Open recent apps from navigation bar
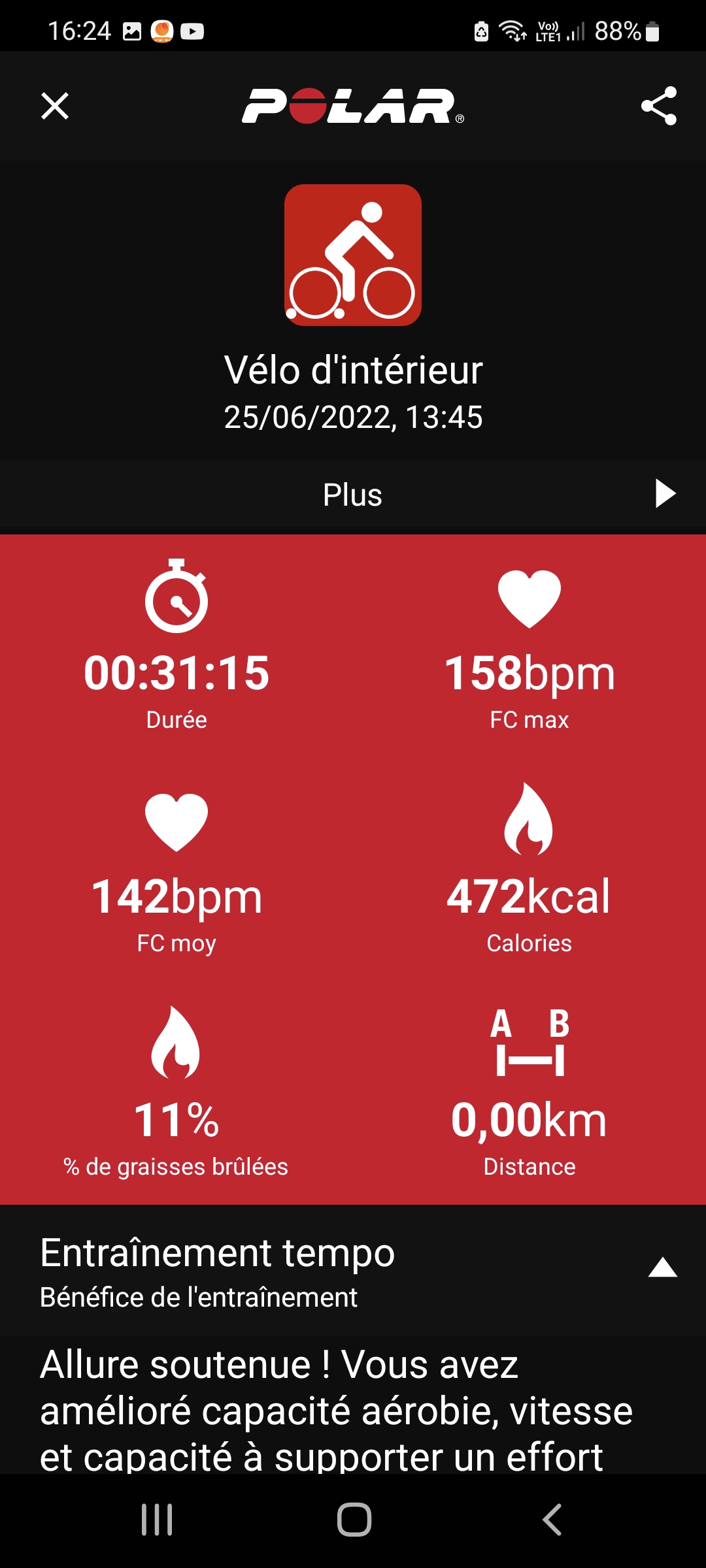Image resolution: width=706 pixels, height=1568 pixels. point(157,1520)
